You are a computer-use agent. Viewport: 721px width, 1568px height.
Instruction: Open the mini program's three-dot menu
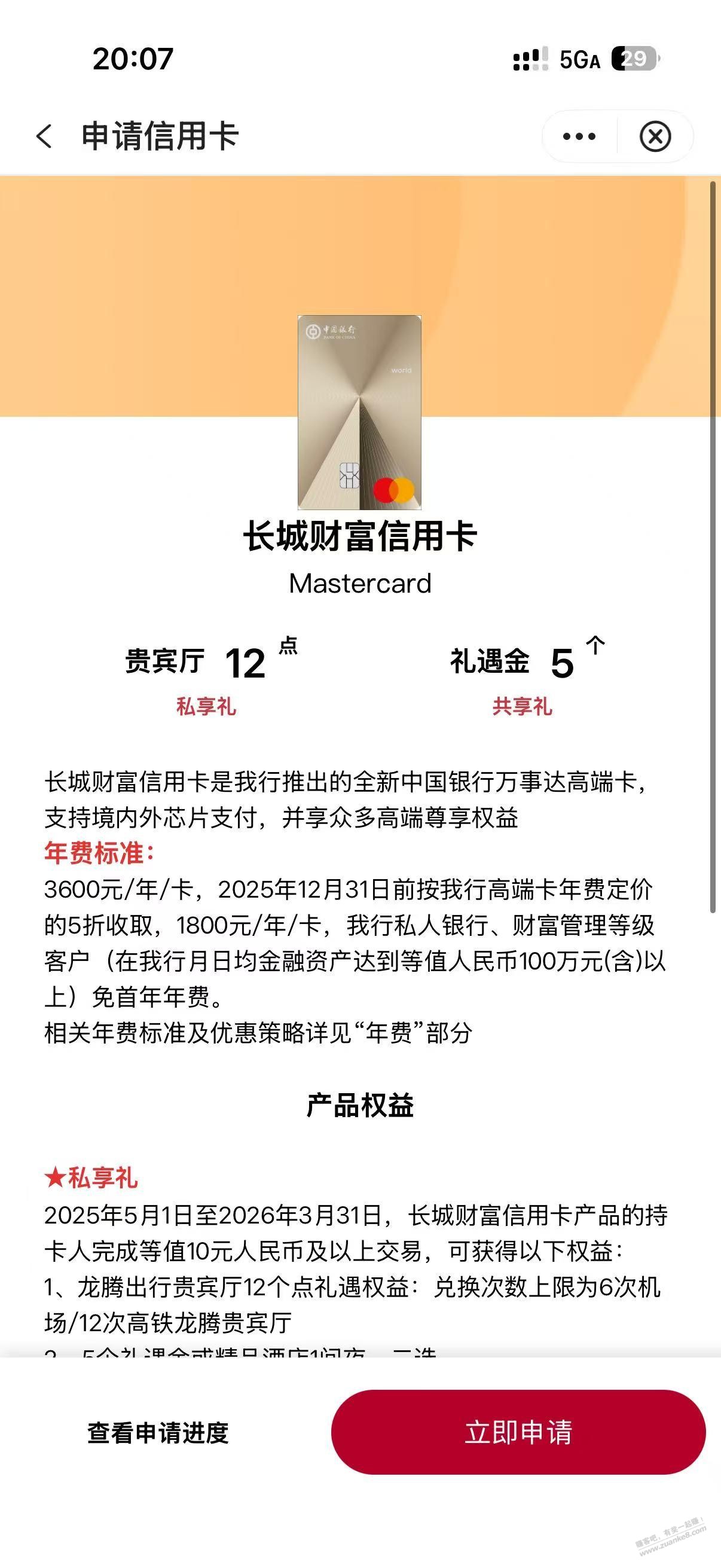pyautogui.click(x=579, y=136)
